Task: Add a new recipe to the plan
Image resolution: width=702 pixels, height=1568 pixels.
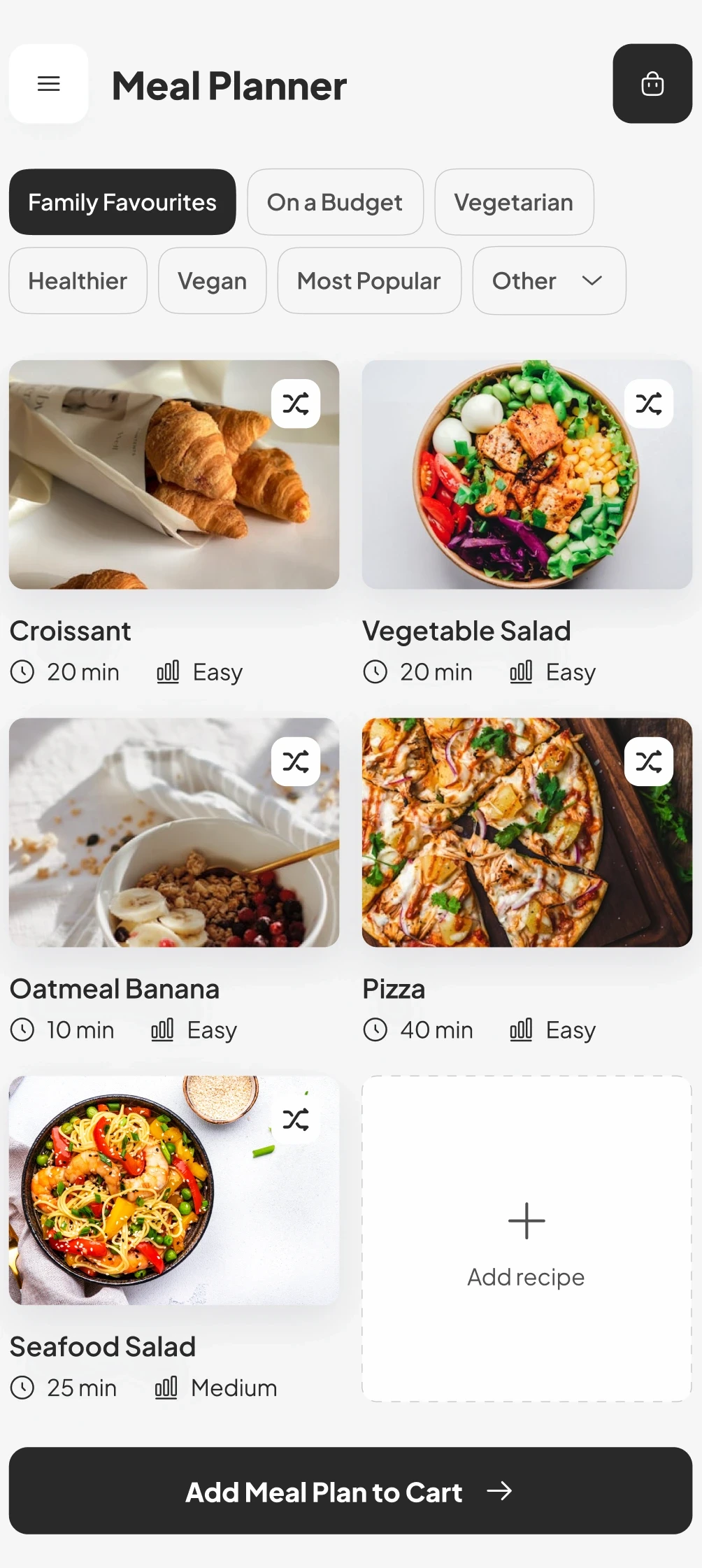Action: click(526, 1239)
